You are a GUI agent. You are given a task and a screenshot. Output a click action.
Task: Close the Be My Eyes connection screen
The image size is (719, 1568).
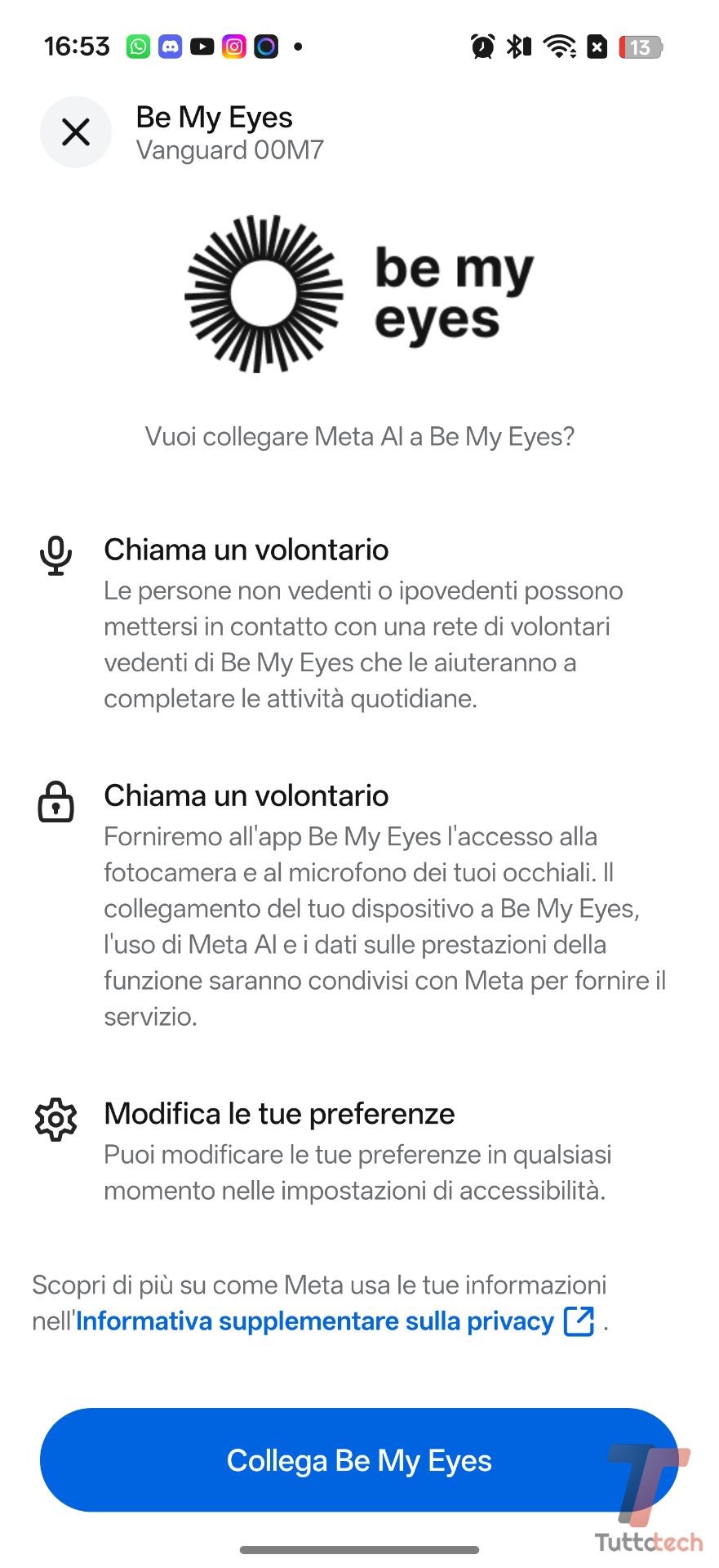tap(76, 132)
